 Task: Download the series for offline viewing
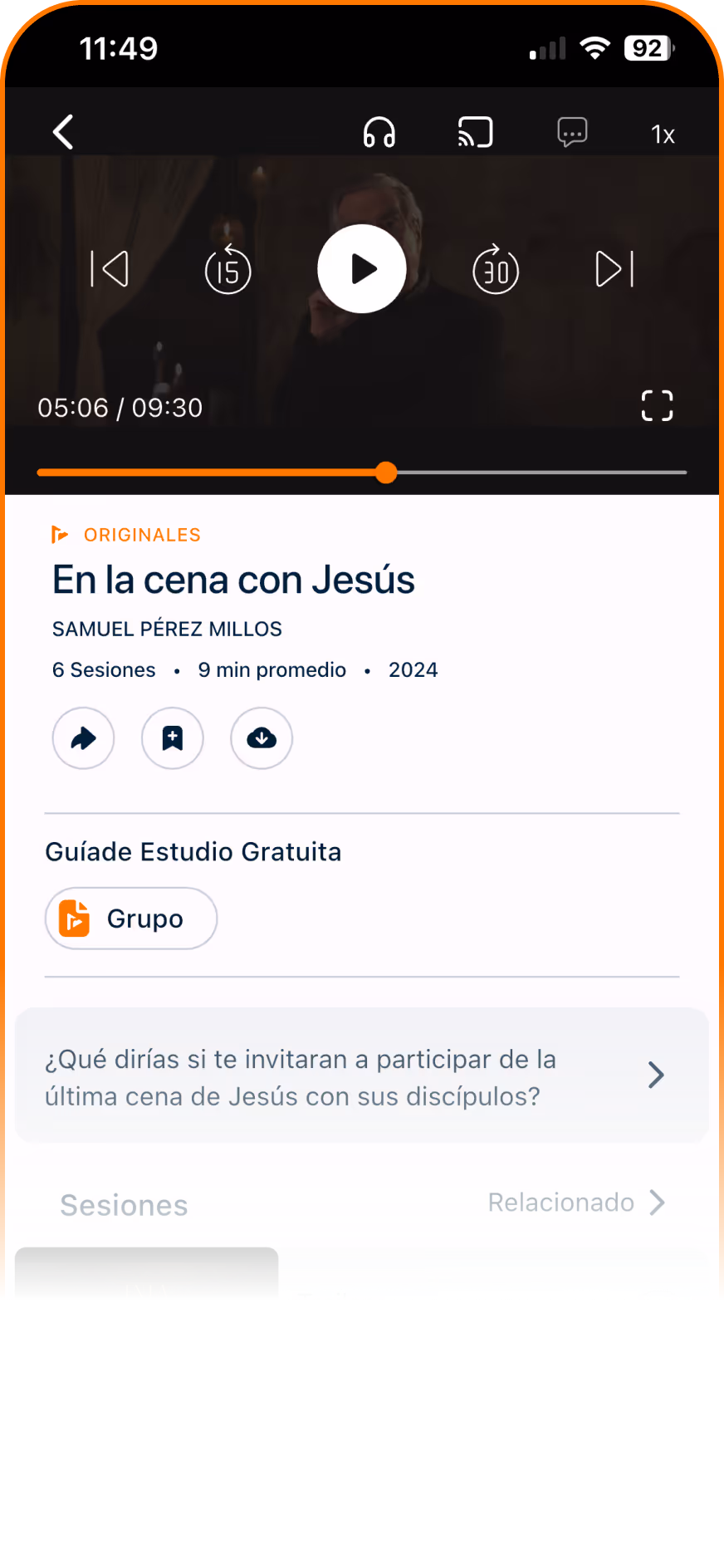pos(262,738)
